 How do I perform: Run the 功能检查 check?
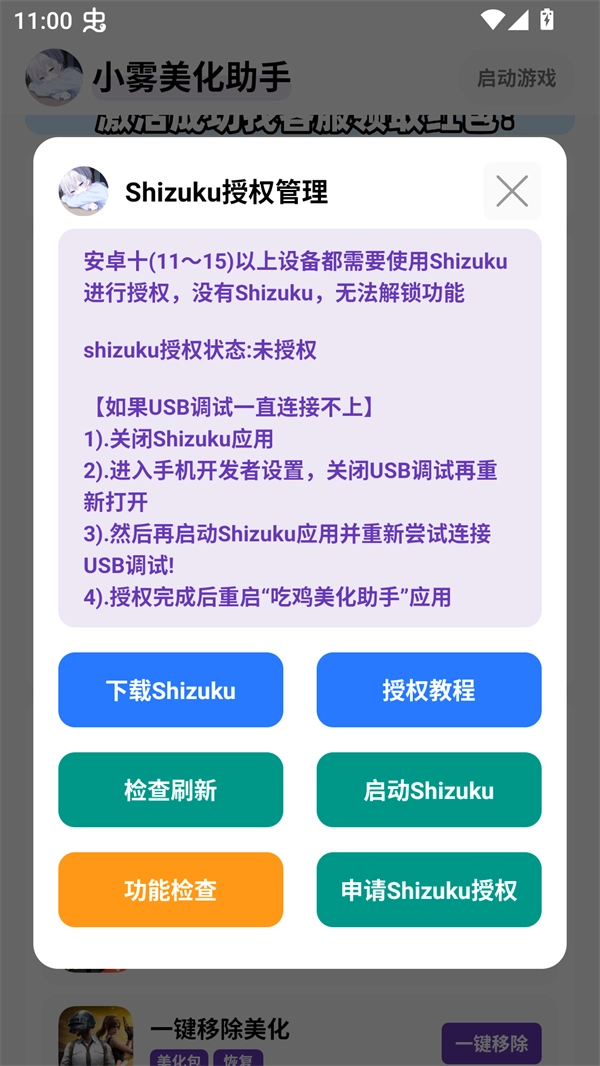click(x=170, y=890)
